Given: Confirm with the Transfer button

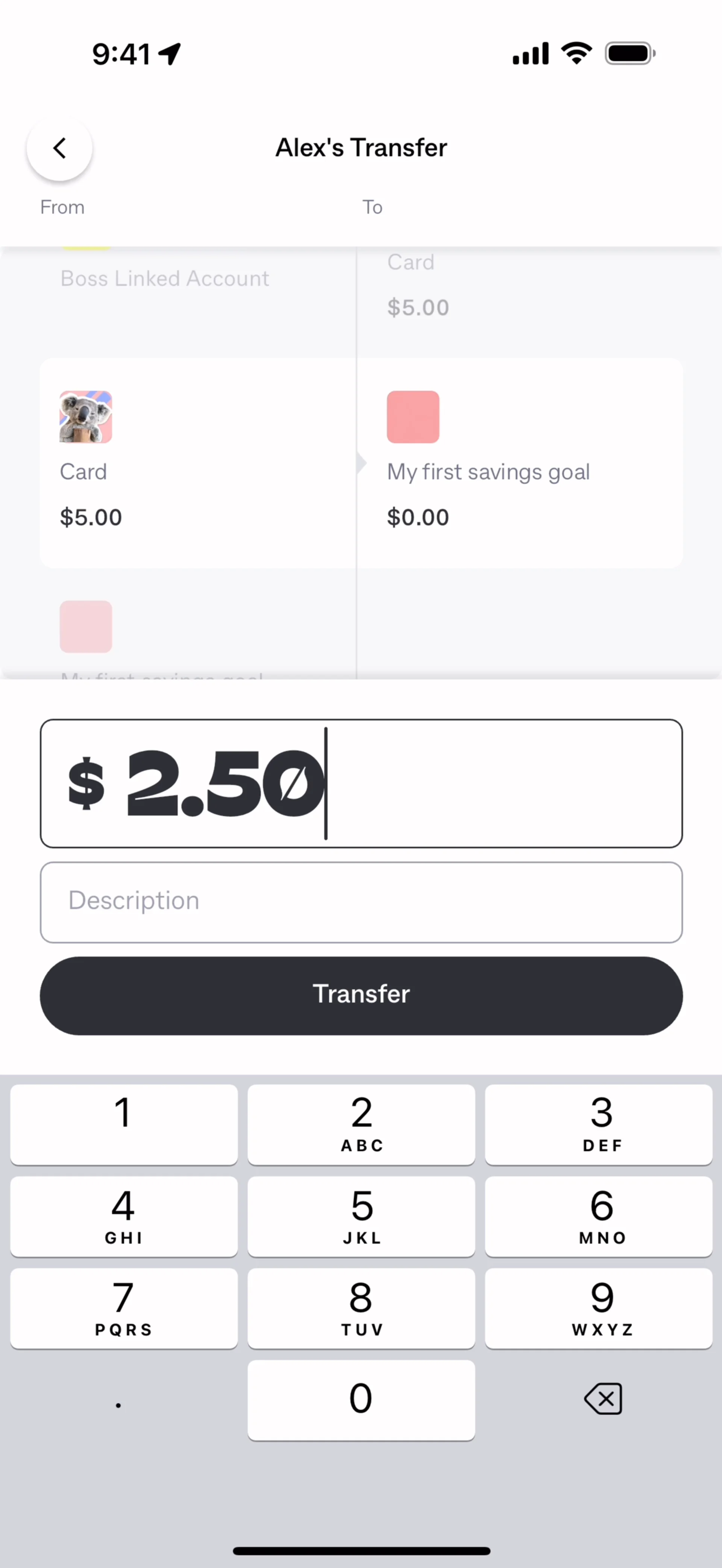Looking at the screenshot, I should 360,994.
